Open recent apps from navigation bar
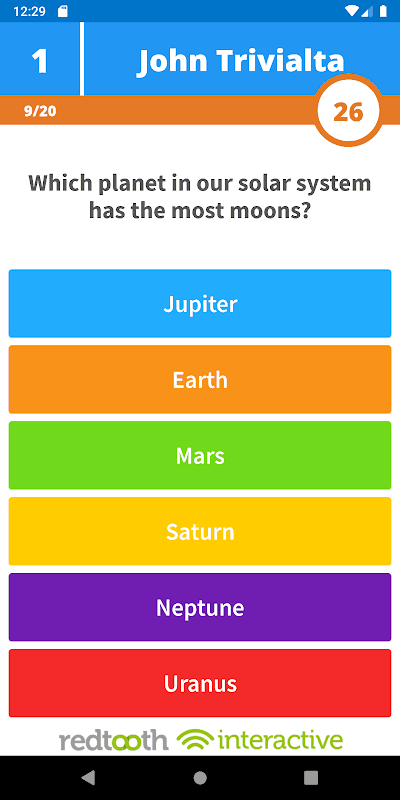The height and width of the screenshot is (800, 400). [x=311, y=778]
